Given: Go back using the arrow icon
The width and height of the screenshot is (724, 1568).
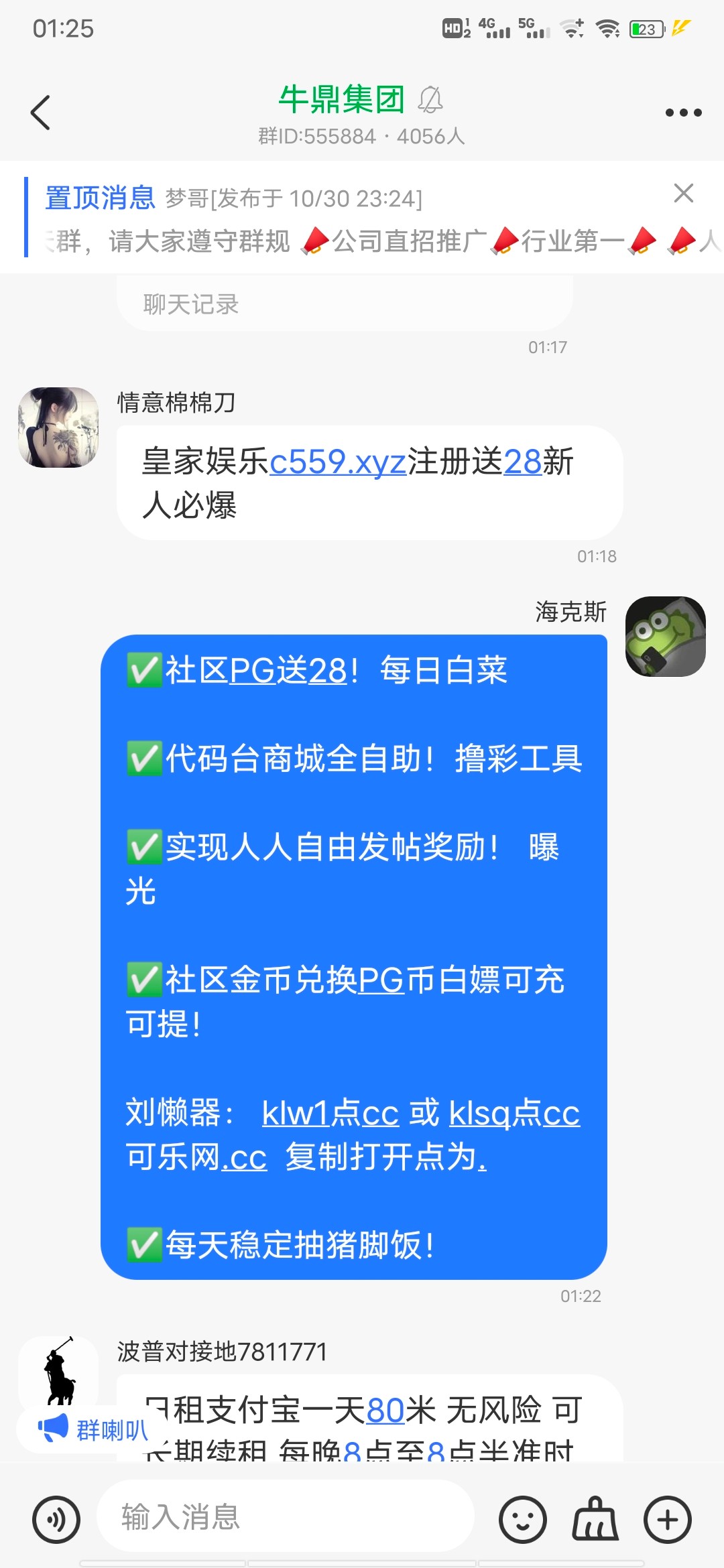Looking at the screenshot, I should pos(42,113).
